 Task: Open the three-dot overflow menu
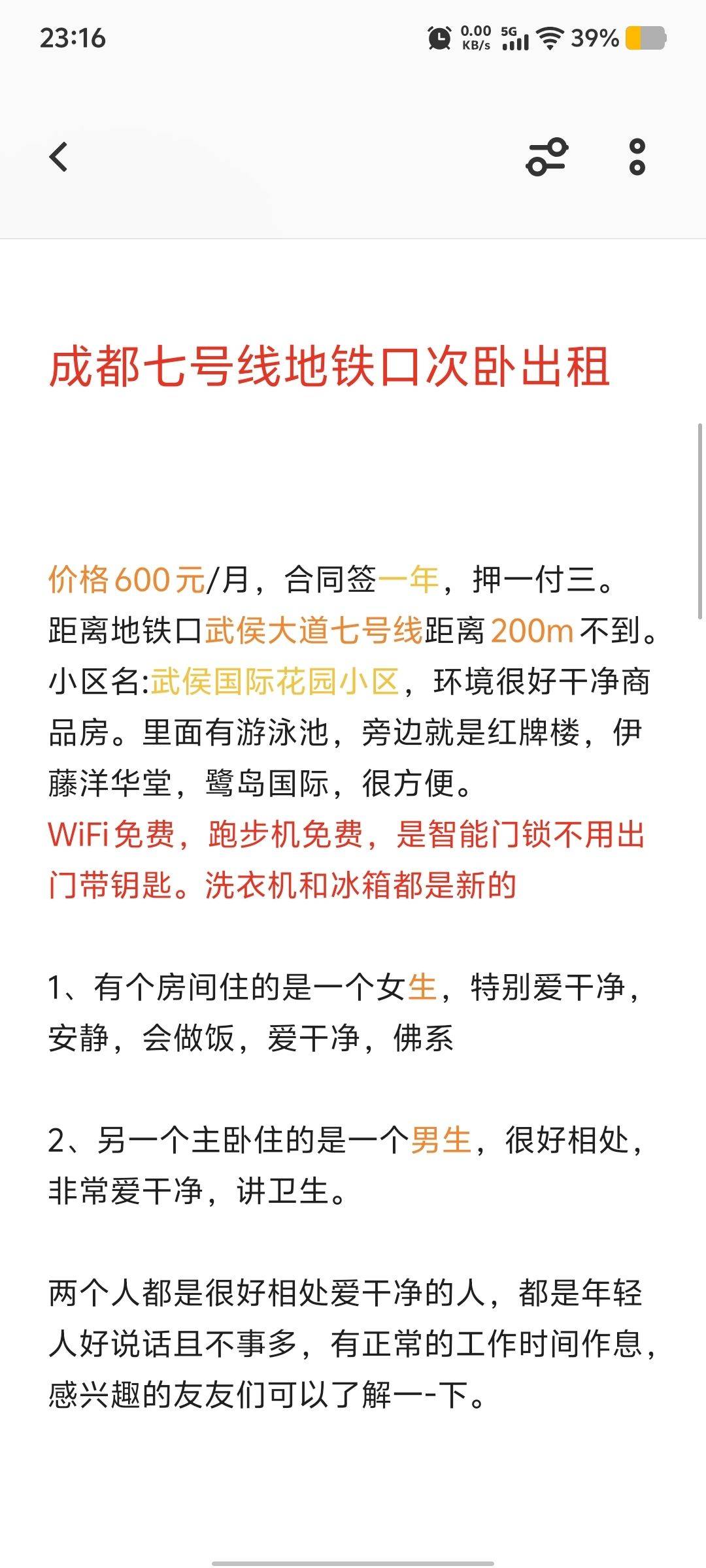pos(637,157)
